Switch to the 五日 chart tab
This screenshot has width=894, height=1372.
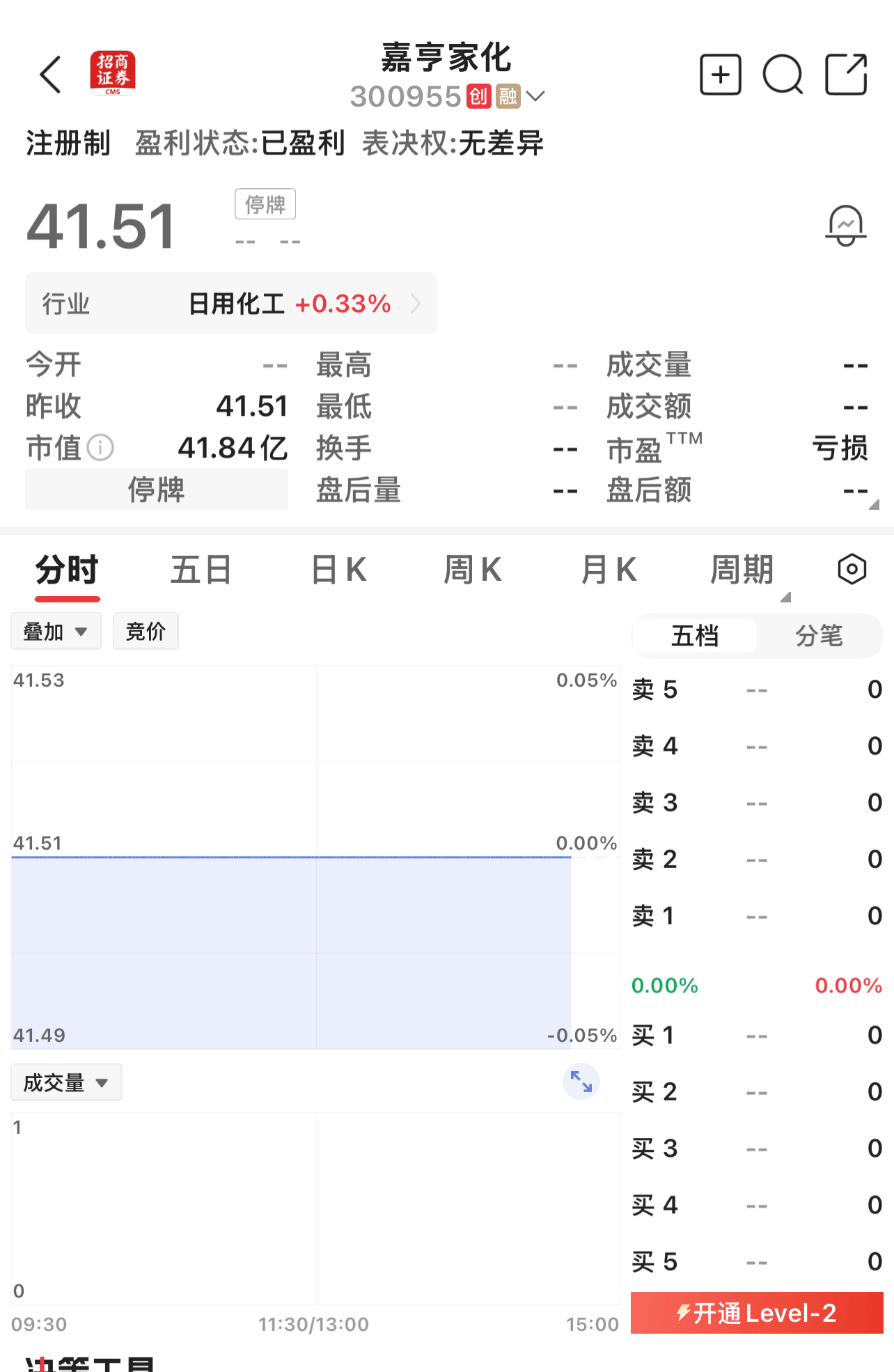click(x=201, y=570)
